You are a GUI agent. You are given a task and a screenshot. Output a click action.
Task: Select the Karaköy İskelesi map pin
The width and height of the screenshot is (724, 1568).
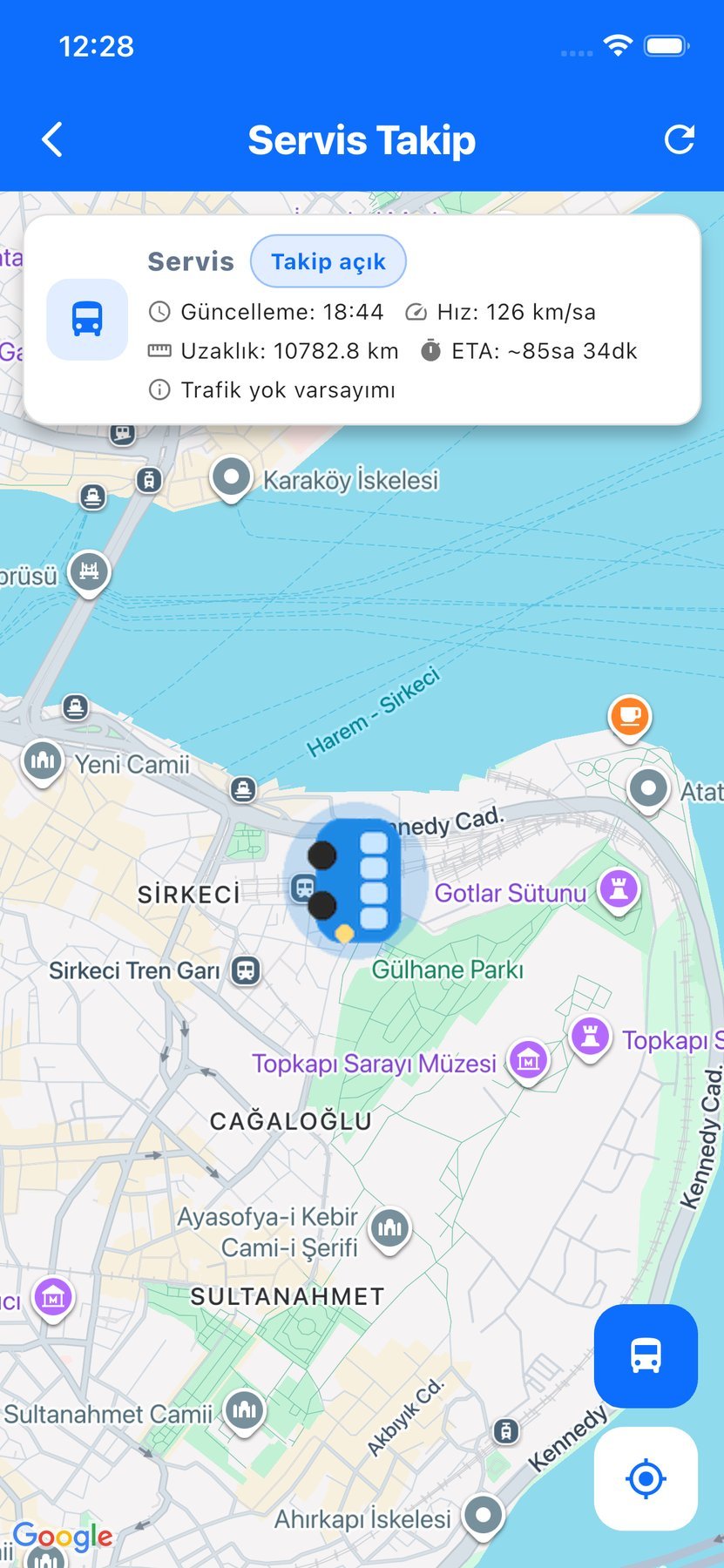pos(231,478)
